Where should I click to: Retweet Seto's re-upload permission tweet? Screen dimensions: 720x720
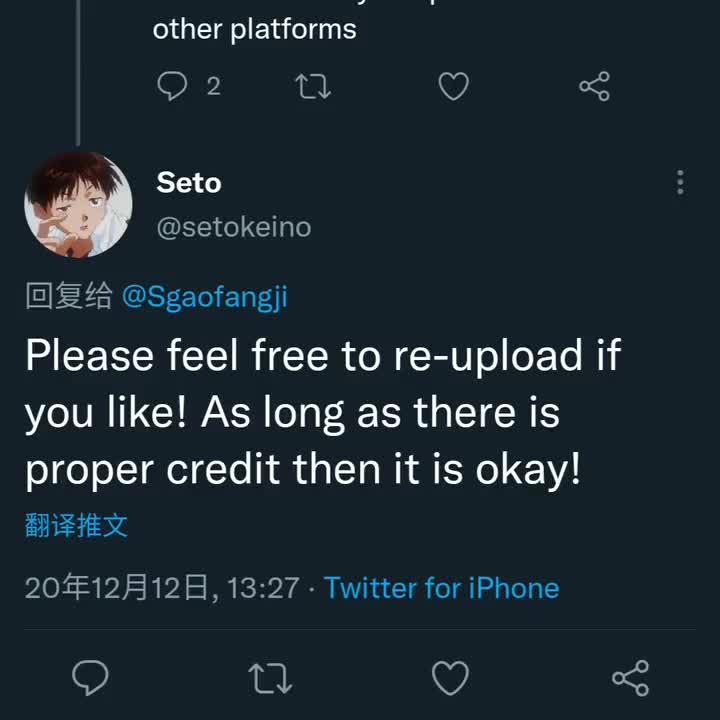(270, 678)
